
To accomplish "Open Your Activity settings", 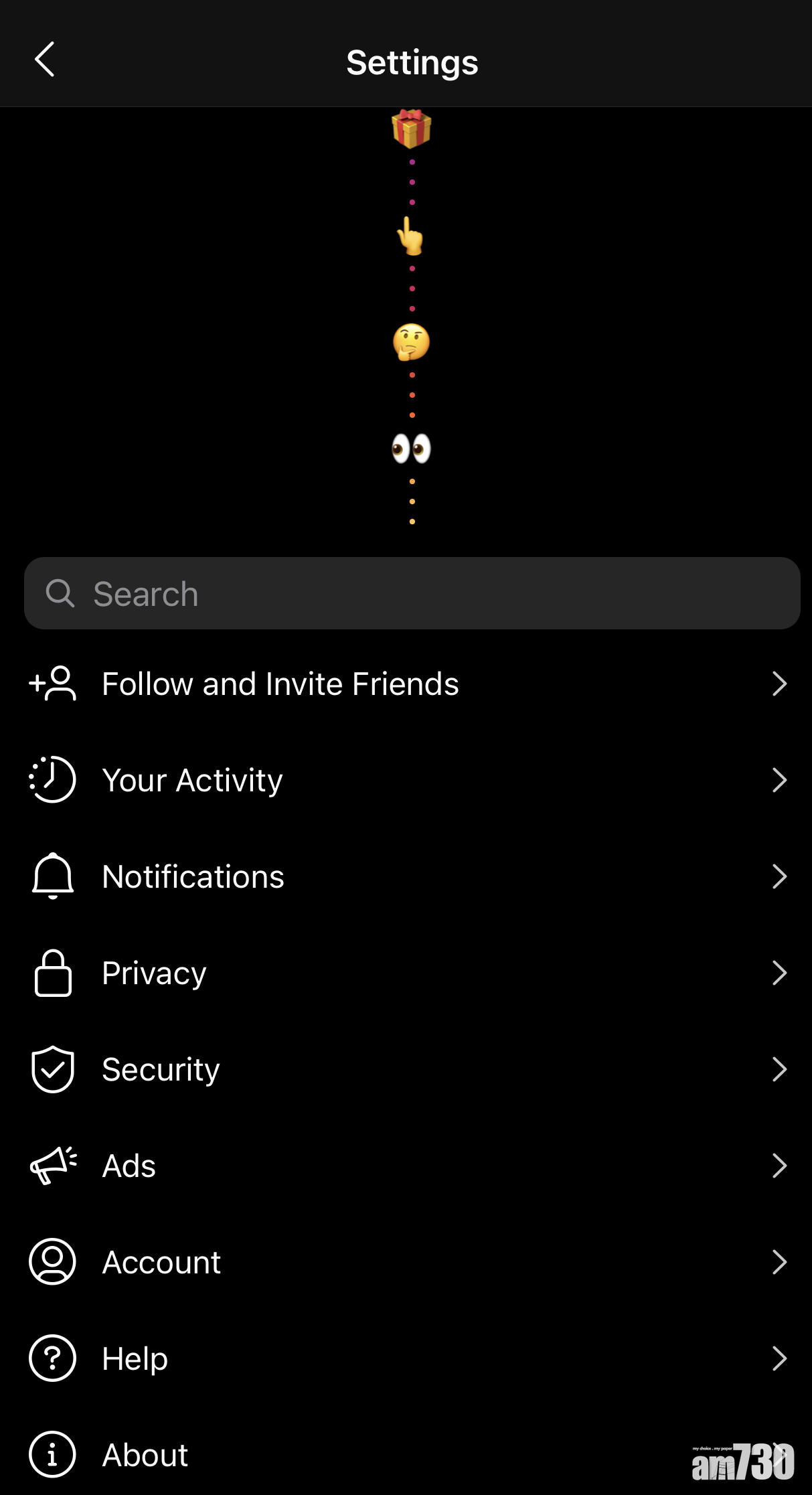I will pyautogui.click(x=192, y=781).
